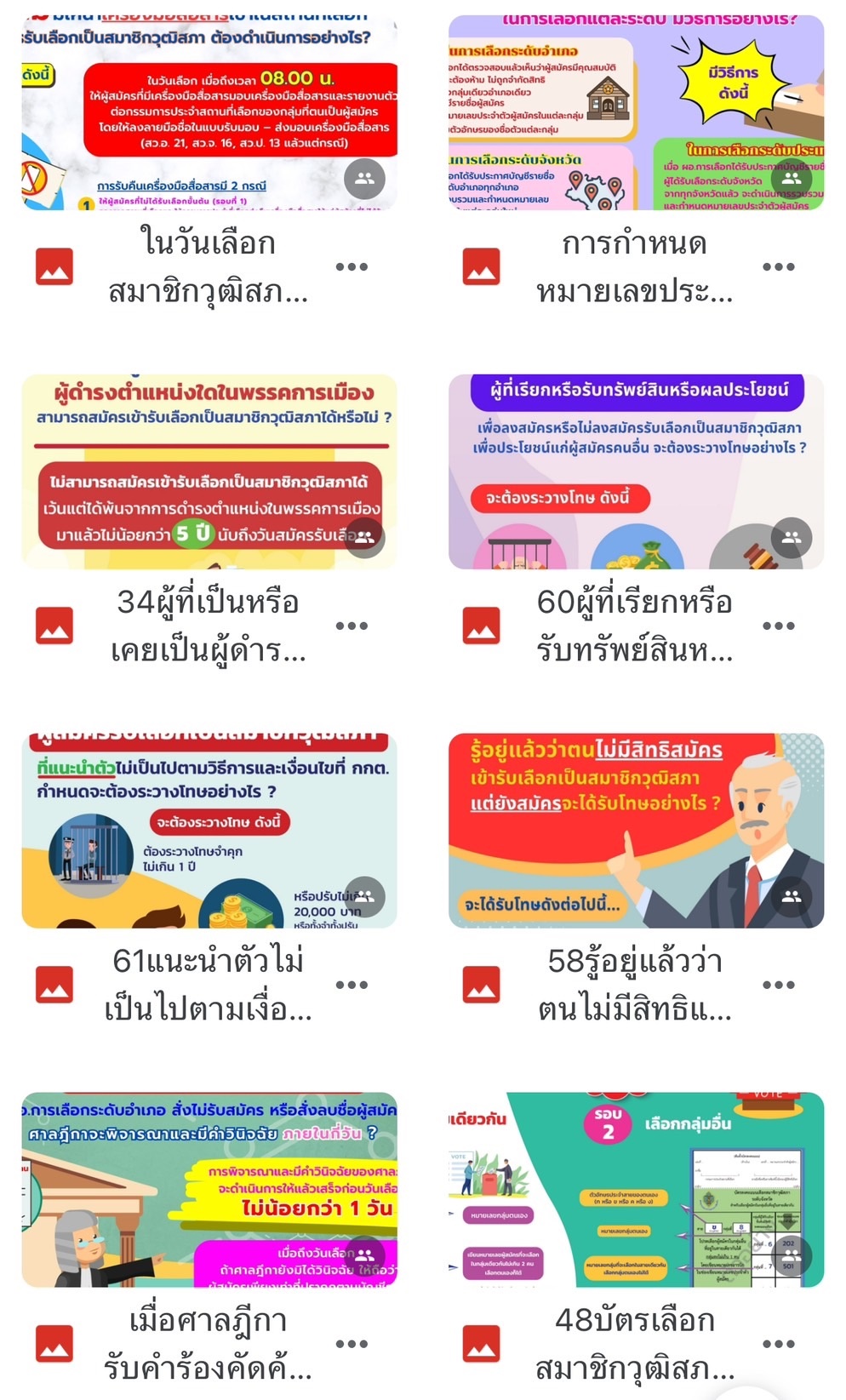Open the image 'การกำหนด หมายเลขประ...'
This screenshot has width=846, height=1400.
point(636,112)
